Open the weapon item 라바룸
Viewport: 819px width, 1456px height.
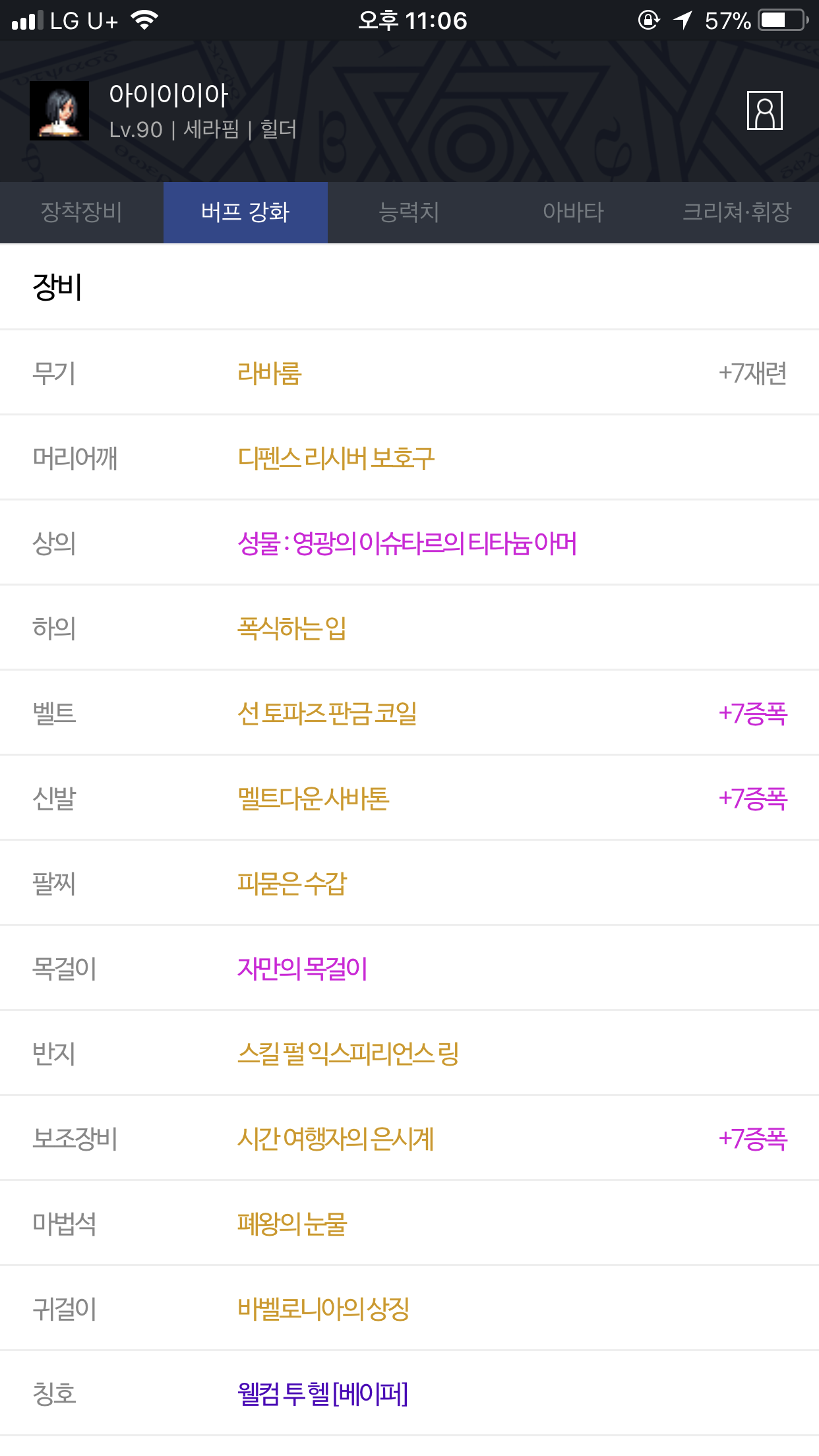pyautogui.click(x=270, y=373)
